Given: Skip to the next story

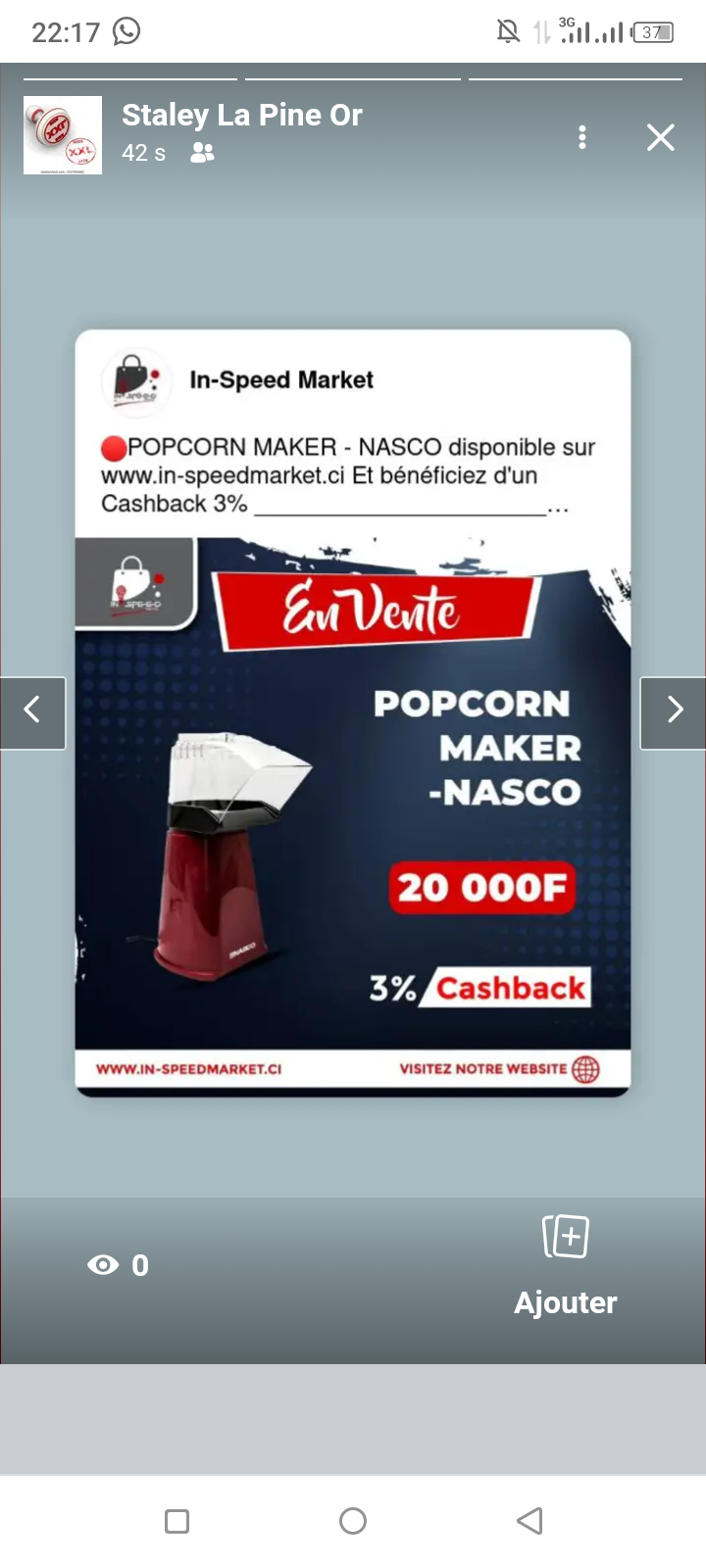Looking at the screenshot, I should tap(674, 712).
